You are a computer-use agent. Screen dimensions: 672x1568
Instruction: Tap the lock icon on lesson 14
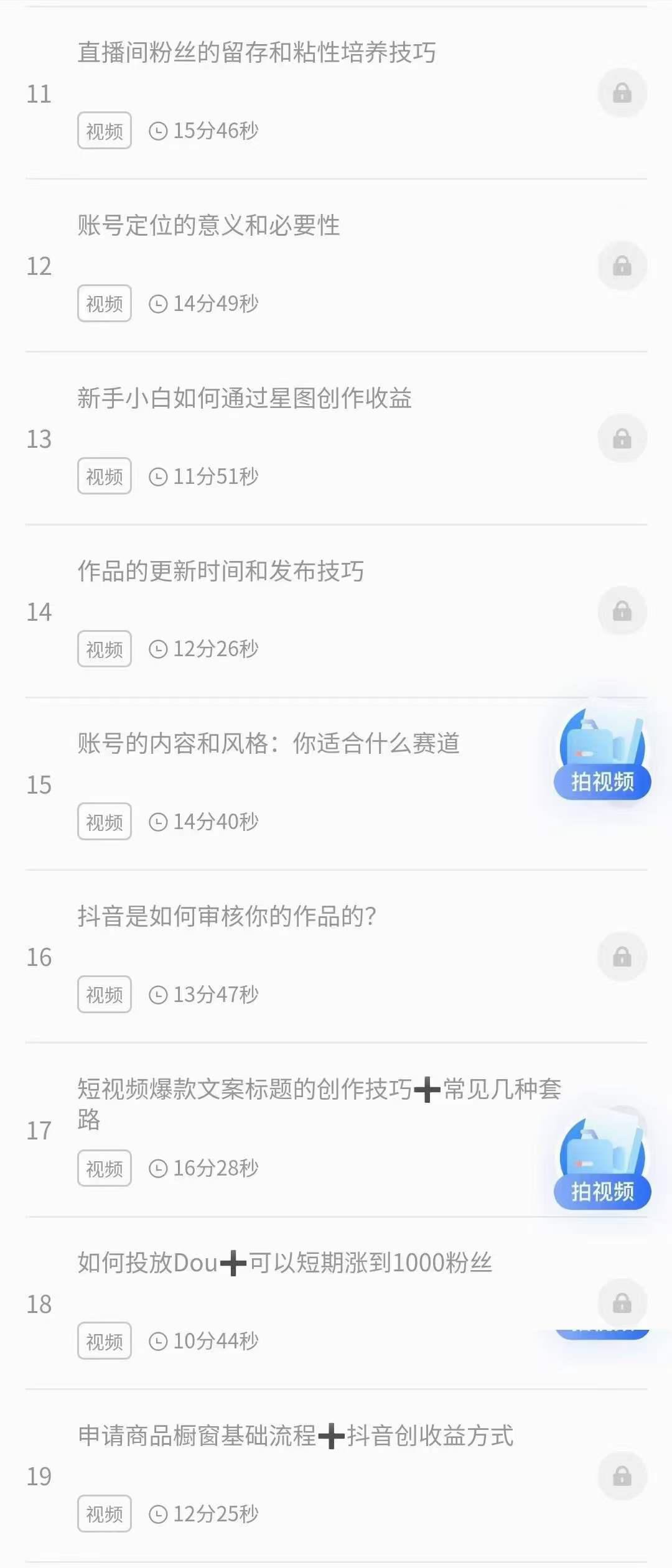(x=622, y=611)
